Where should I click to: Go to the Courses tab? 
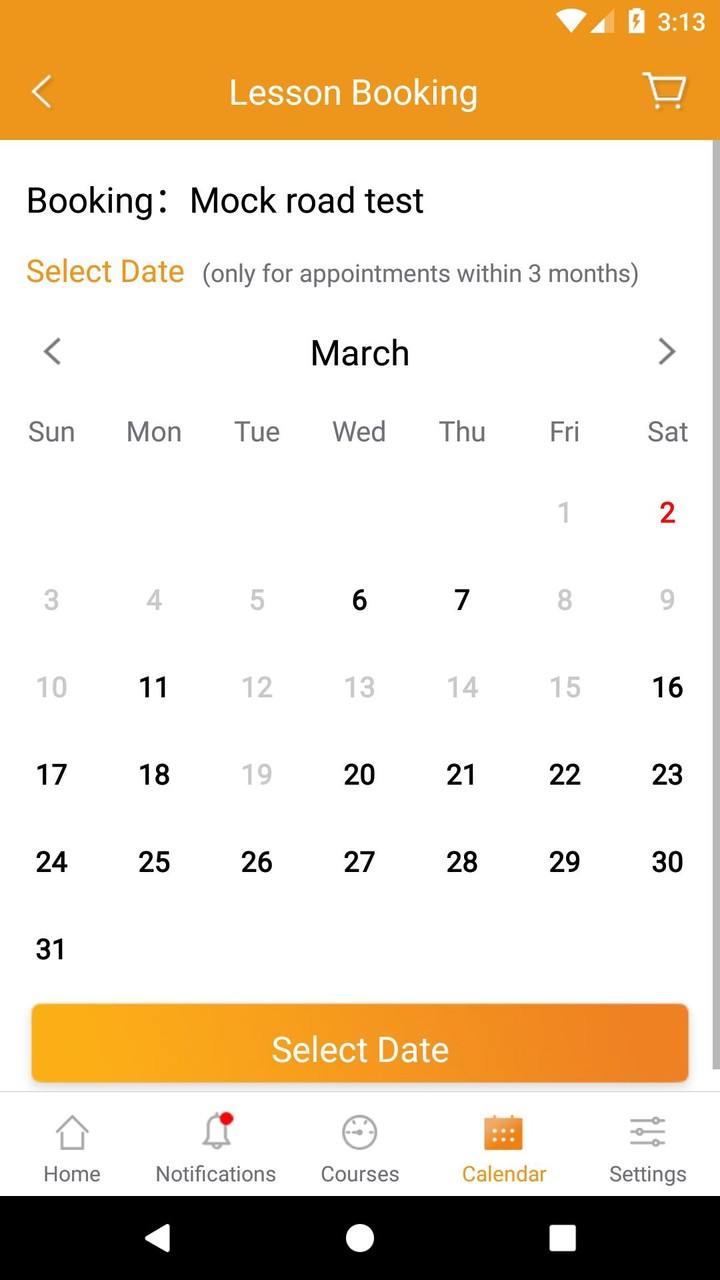[x=360, y=1148]
